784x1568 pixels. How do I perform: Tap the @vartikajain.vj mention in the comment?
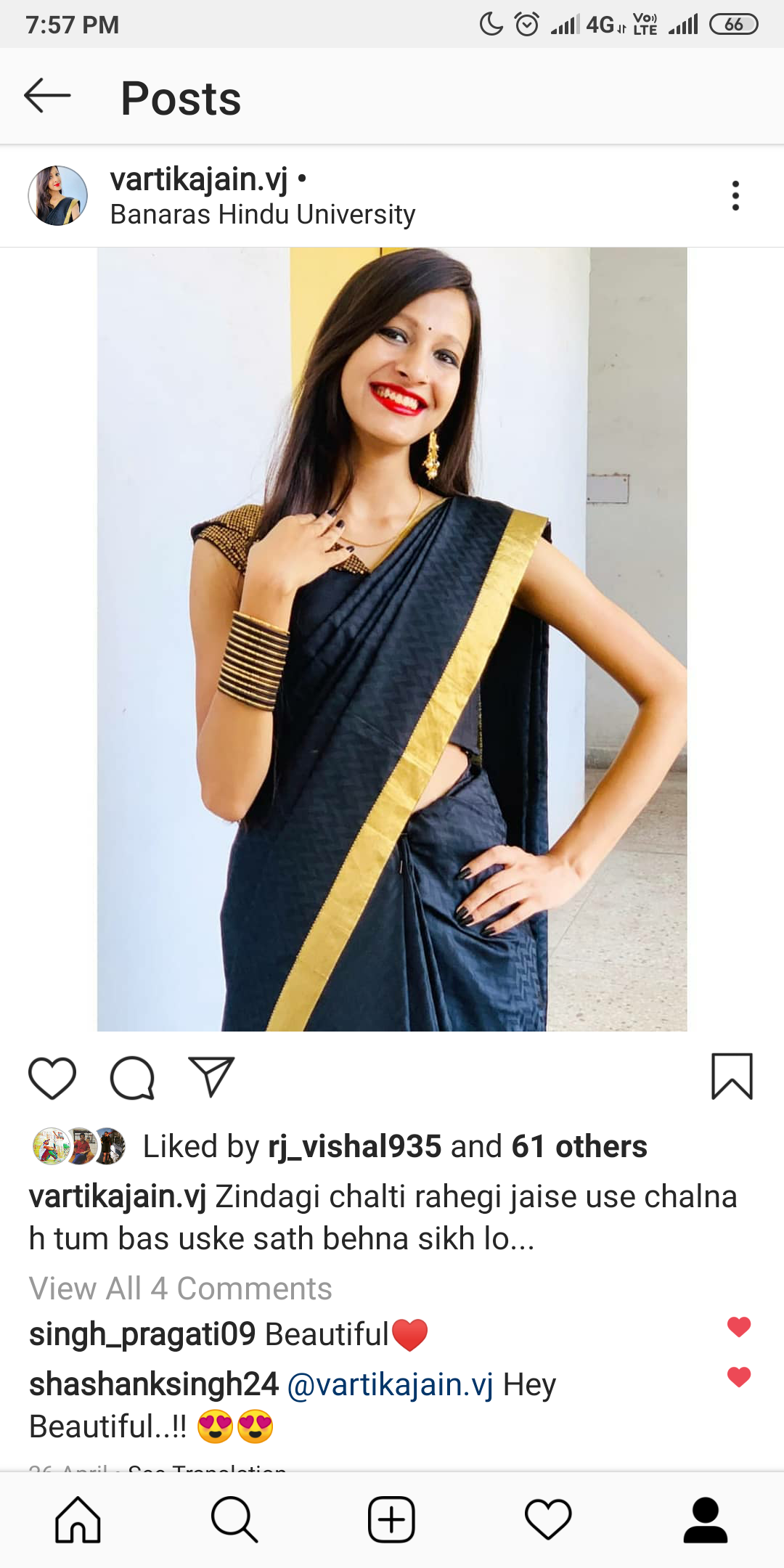(391, 1385)
